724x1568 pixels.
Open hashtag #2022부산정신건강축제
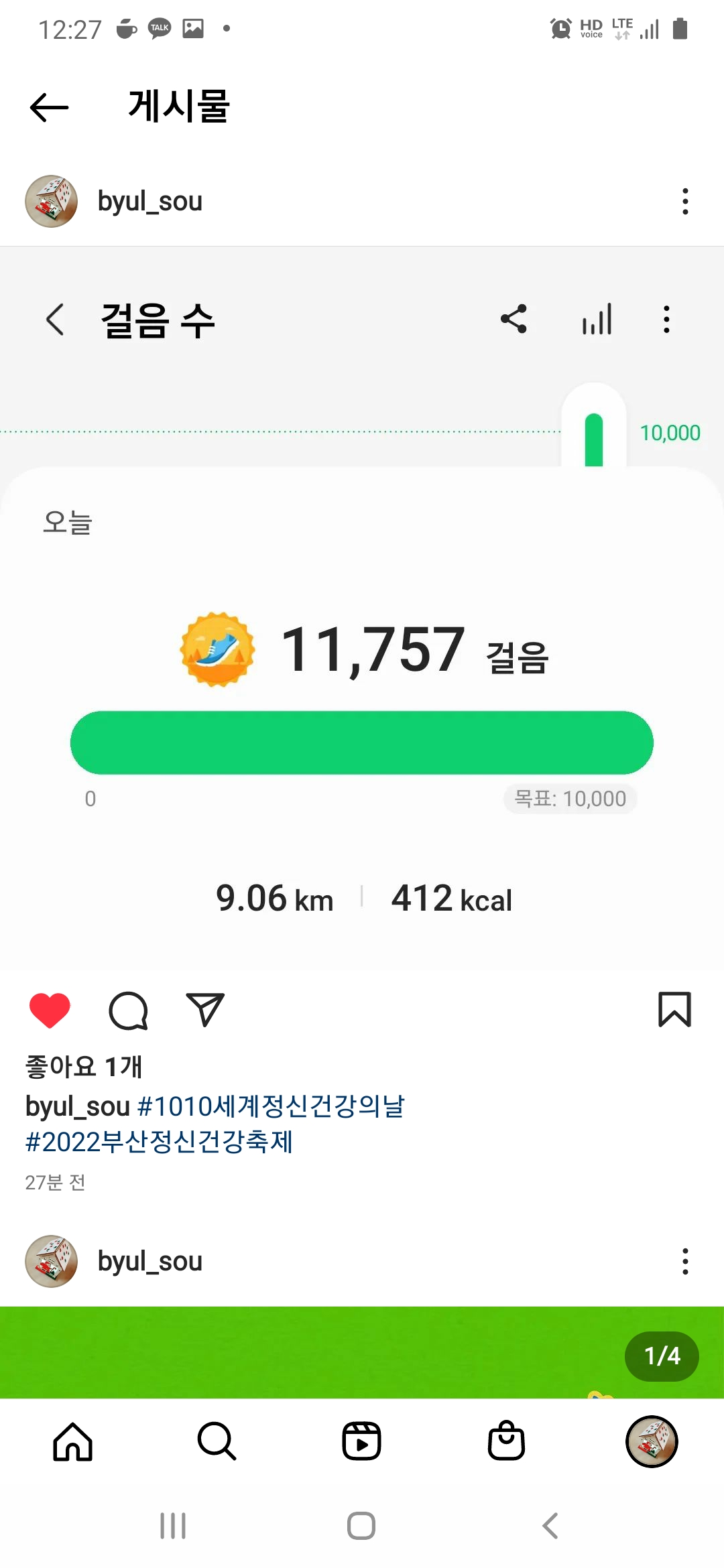click(159, 1142)
